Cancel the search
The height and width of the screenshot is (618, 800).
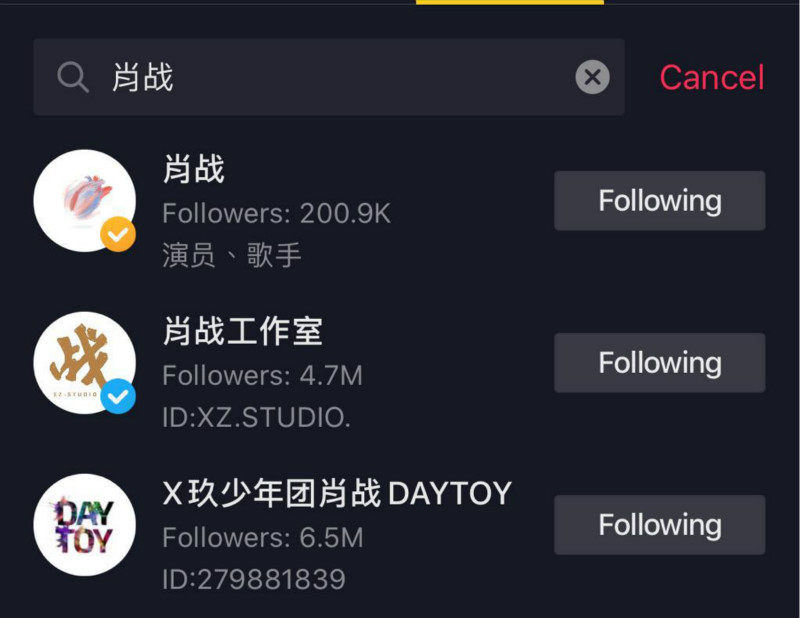[712, 77]
